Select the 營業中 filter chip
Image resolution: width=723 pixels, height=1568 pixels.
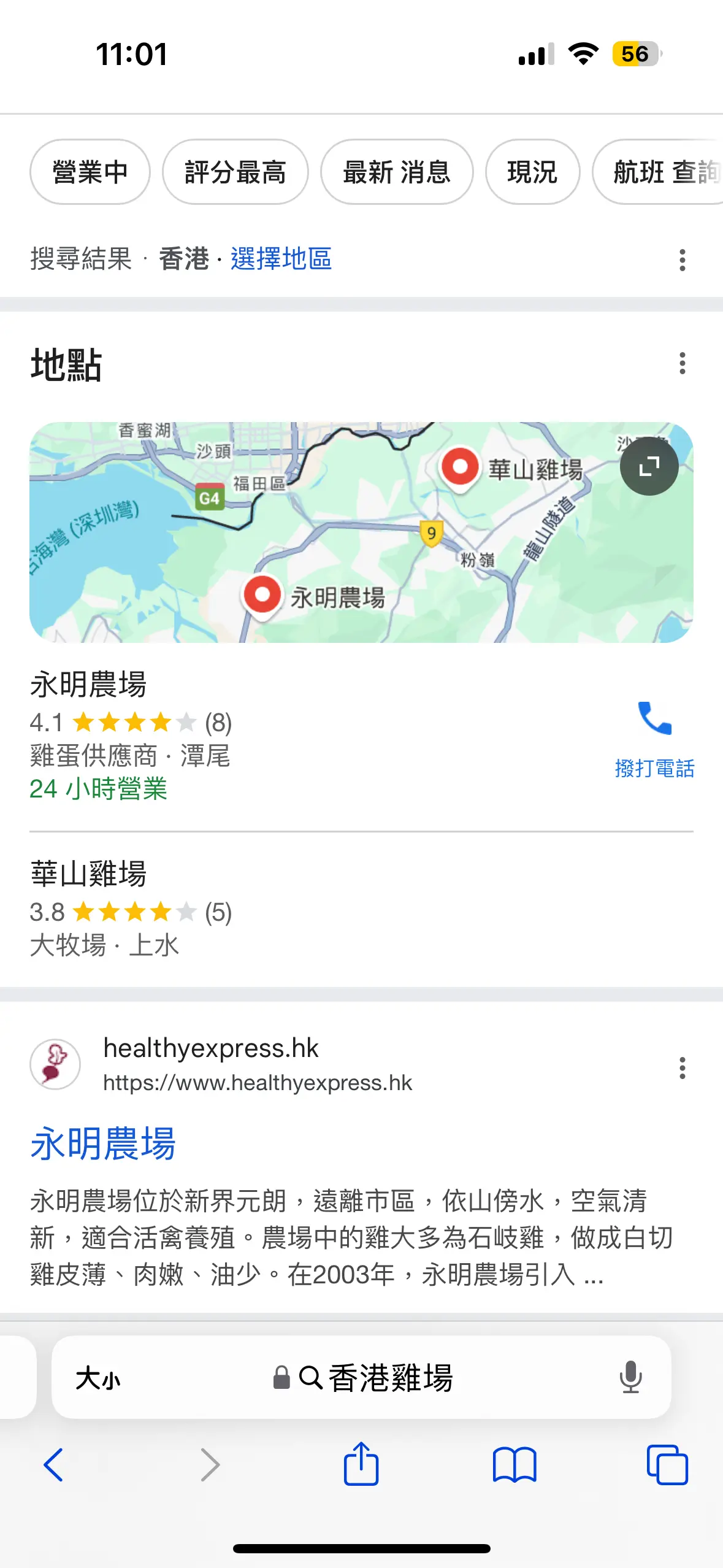click(90, 172)
